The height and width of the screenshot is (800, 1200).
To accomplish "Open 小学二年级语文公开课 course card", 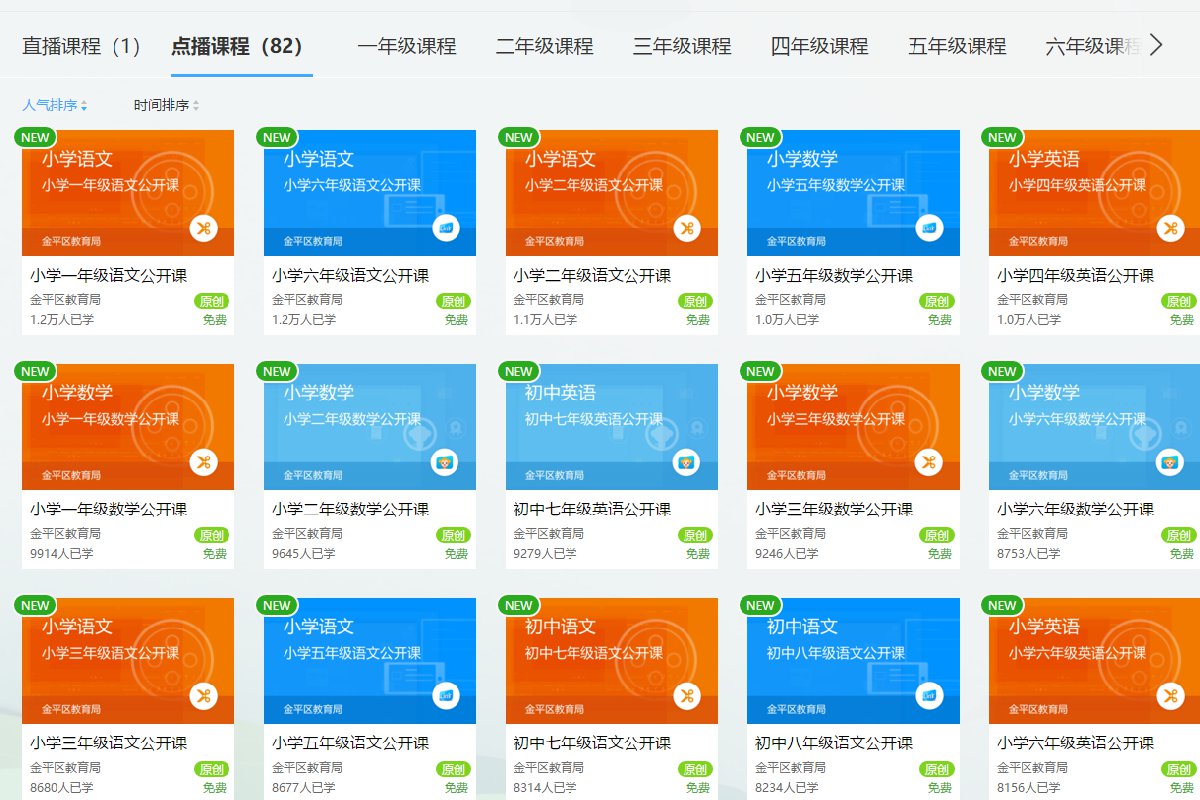I will [x=612, y=193].
